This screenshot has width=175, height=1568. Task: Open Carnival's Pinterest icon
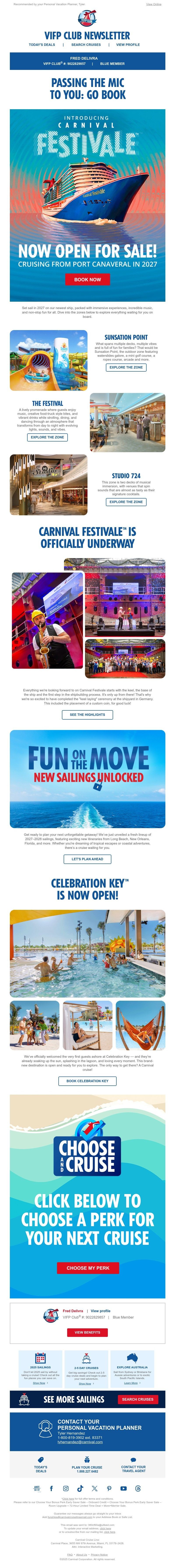(109, 1488)
